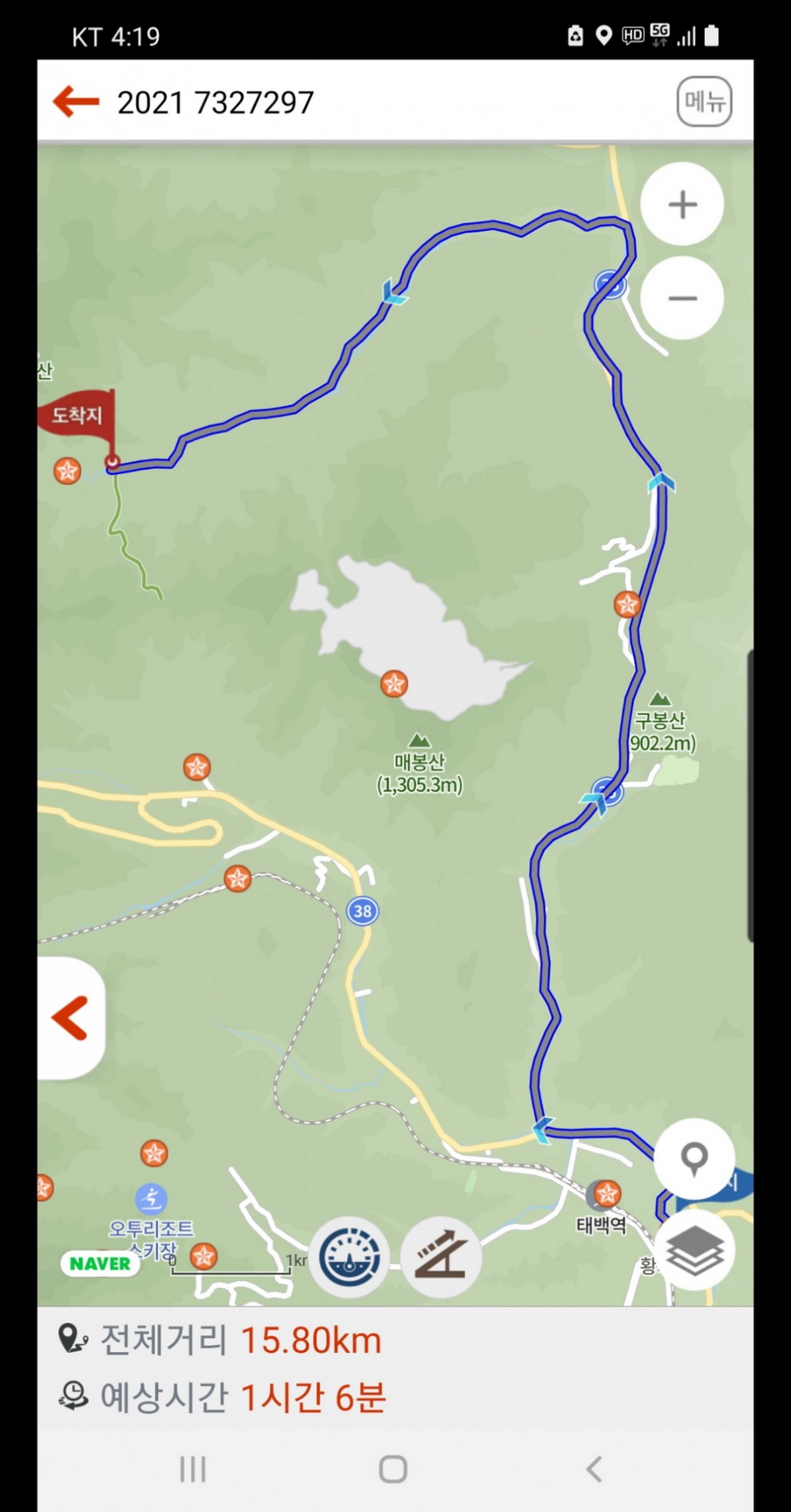Image resolution: width=791 pixels, height=1512 pixels.
Task: Tap the star marker near 태백역
Action: 607,1194
